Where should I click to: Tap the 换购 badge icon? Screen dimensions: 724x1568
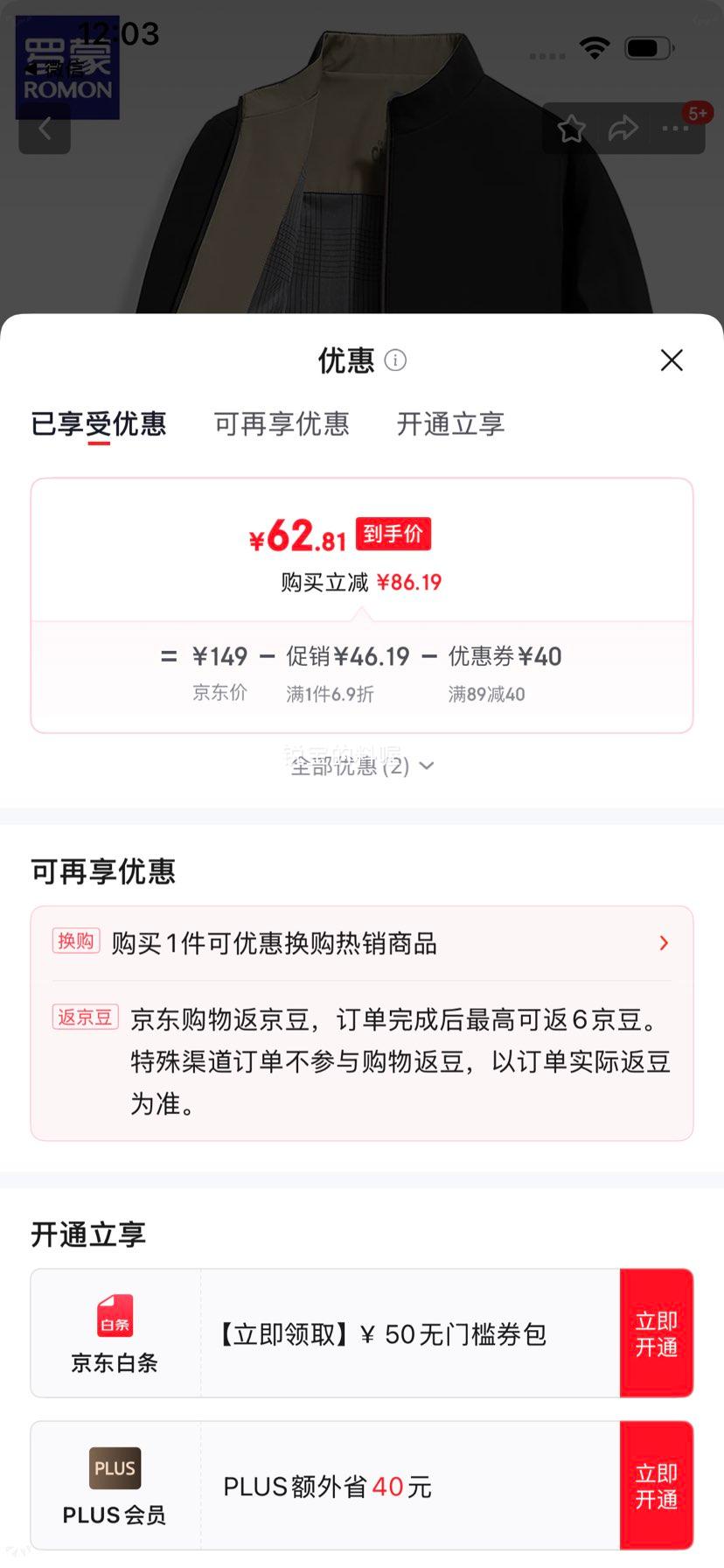pos(76,943)
